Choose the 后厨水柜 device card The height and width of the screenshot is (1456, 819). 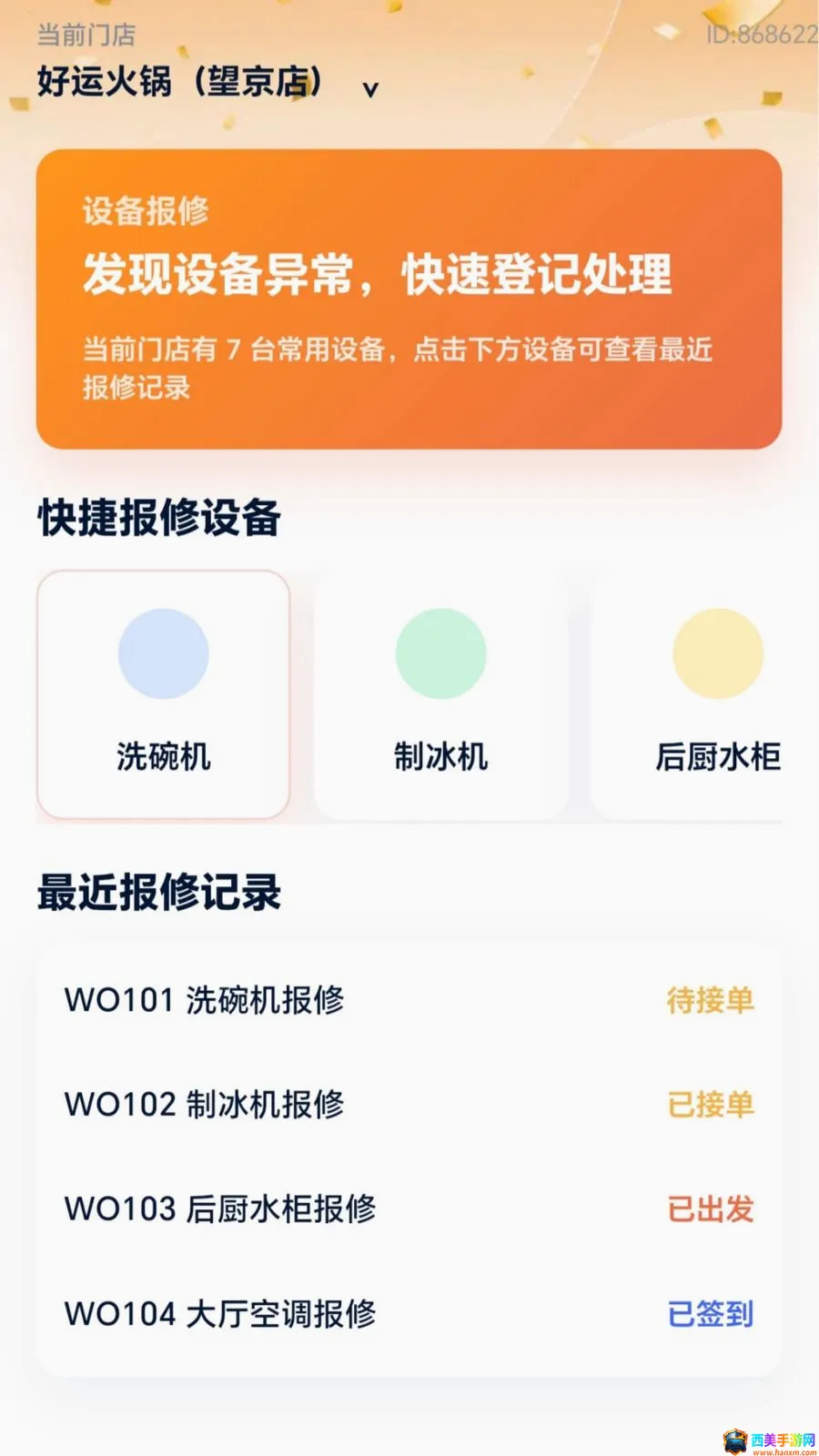[705, 695]
